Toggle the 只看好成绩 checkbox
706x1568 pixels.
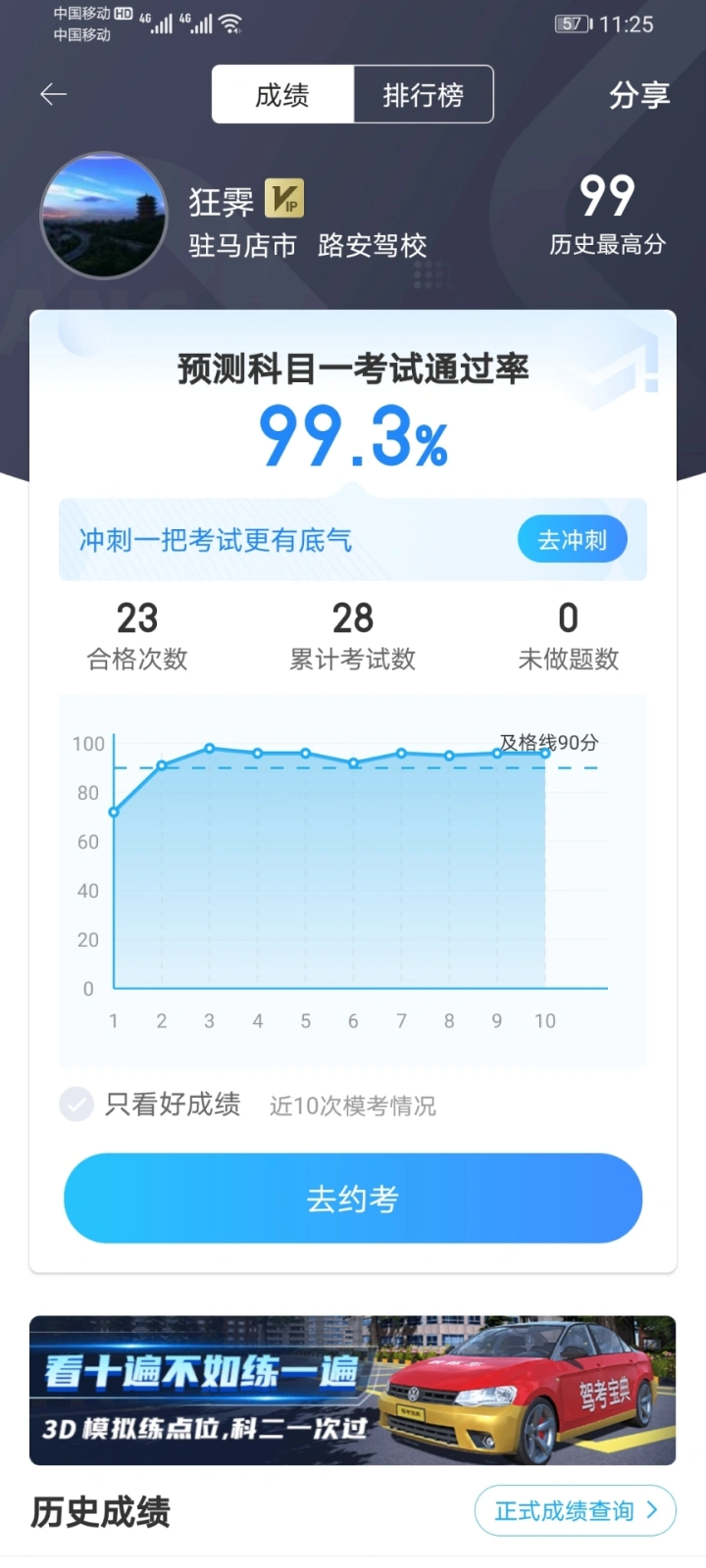tap(76, 1104)
